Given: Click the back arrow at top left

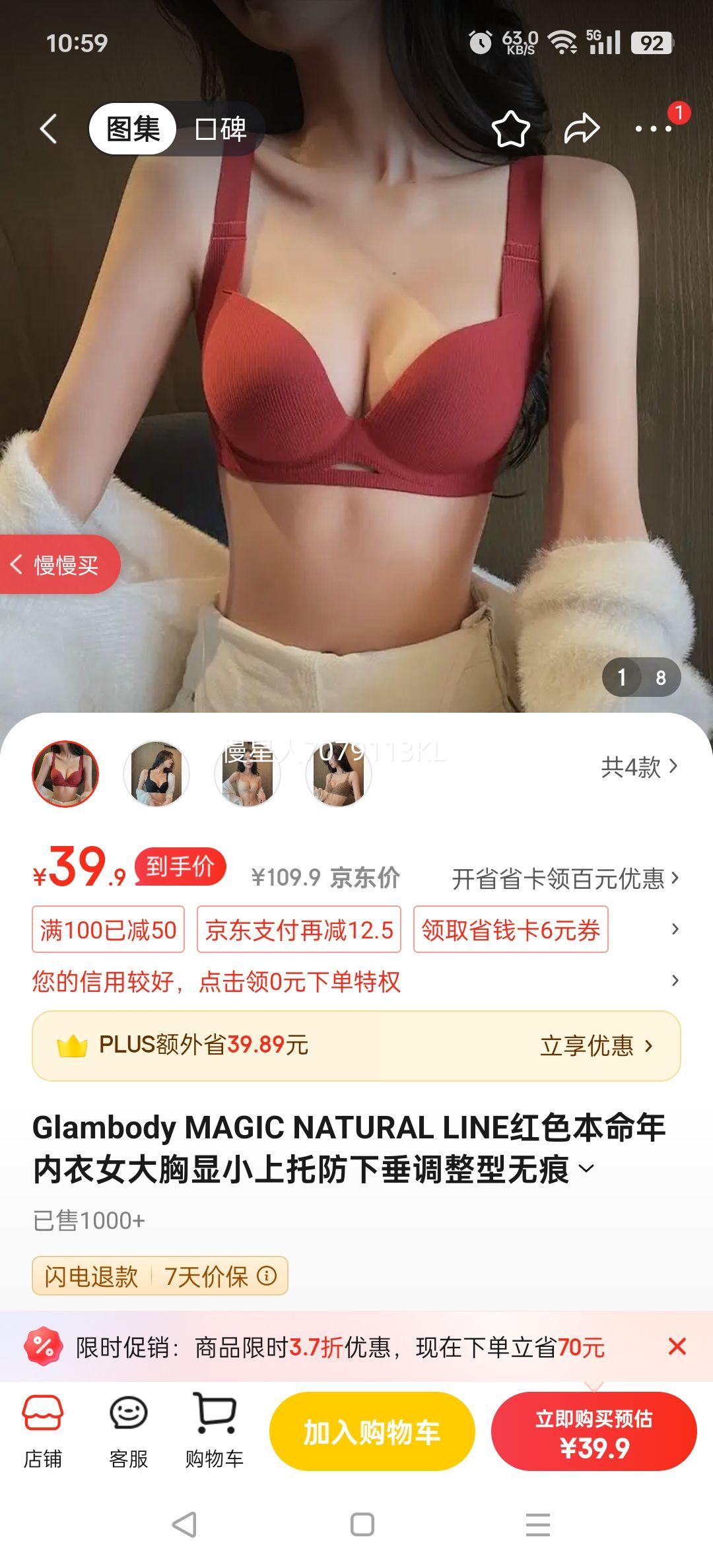Looking at the screenshot, I should (48, 128).
